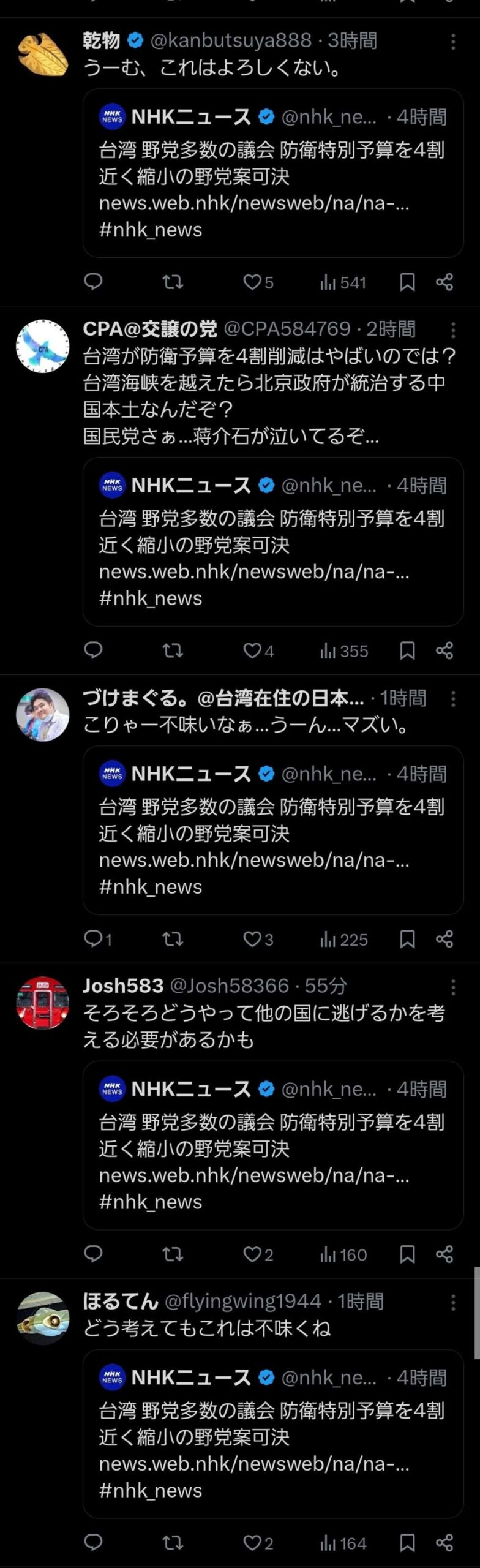Repost Josh583's post
Image resolution: width=480 pixels, height=1568 pixels.
tap(173, 1254)
